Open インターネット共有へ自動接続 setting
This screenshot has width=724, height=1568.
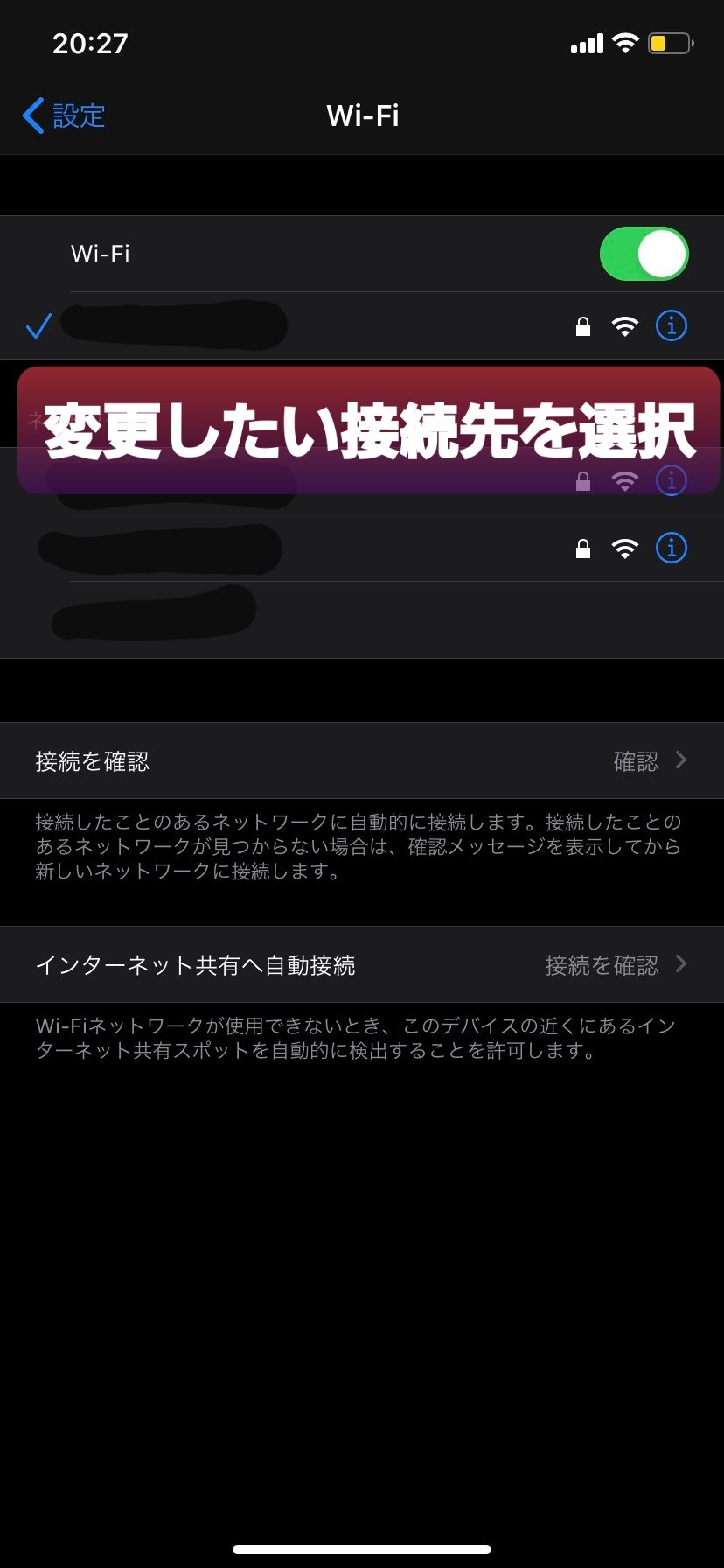click(x=362, y=964)
